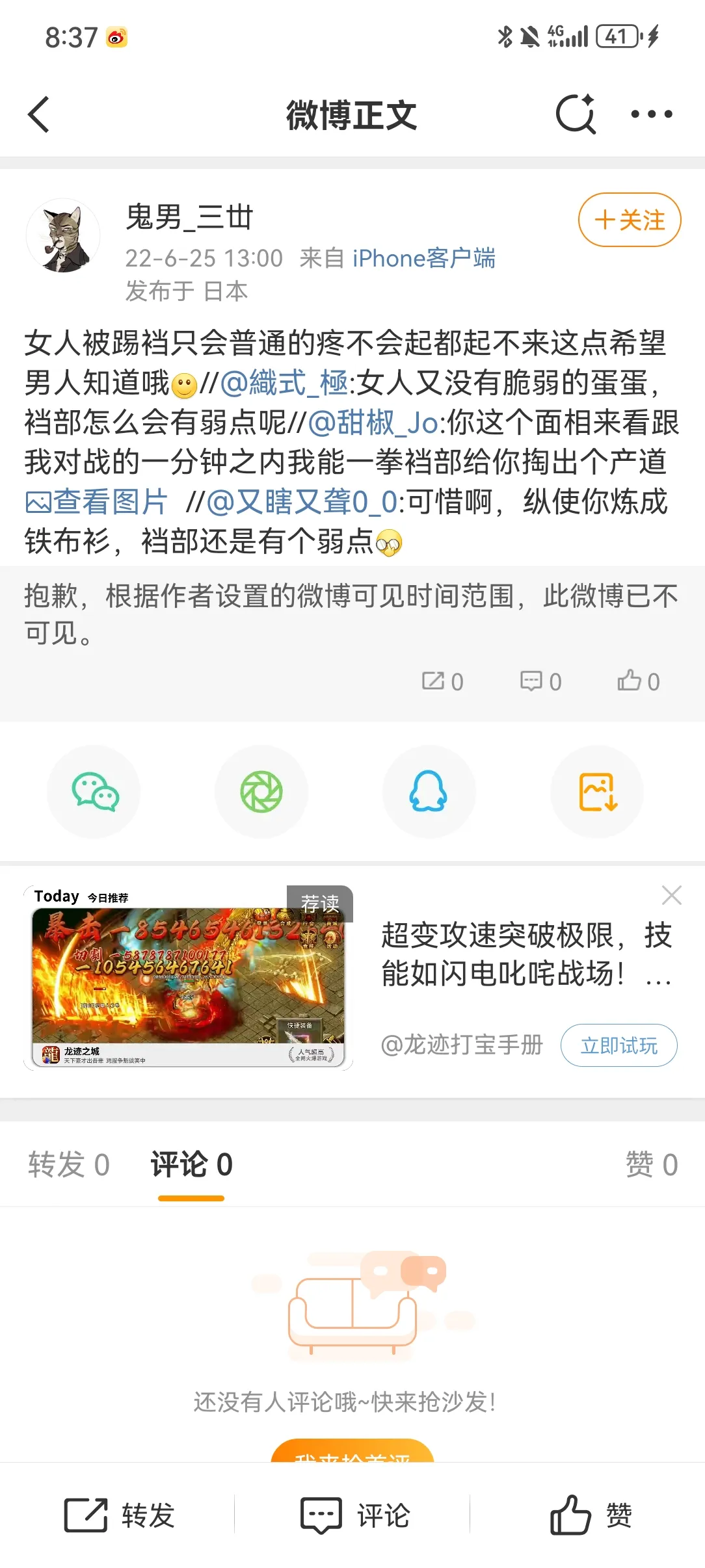Follow the user 鬼男_三丗 with +关注
705x1568 pixels.
point(629,220)
